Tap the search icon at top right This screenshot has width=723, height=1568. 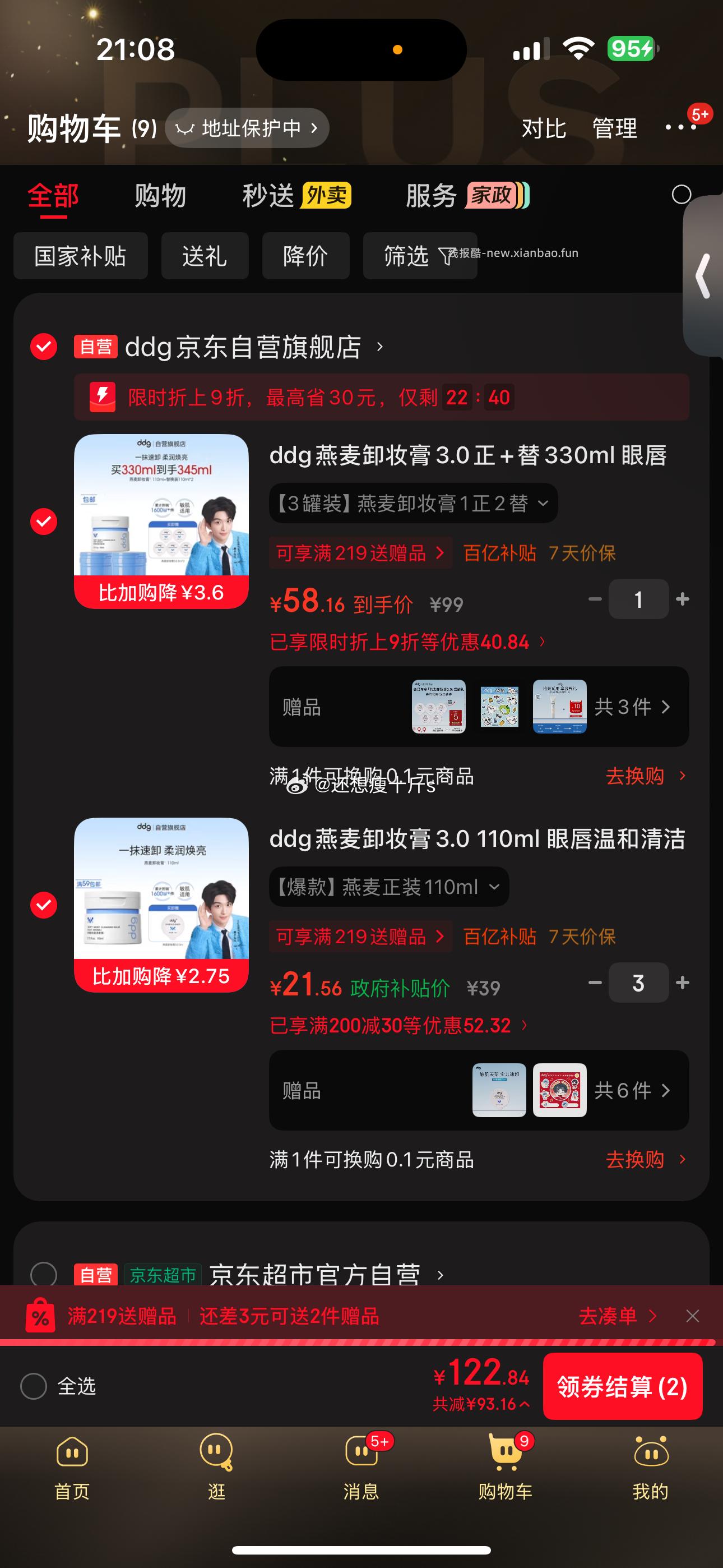(681, 195)
